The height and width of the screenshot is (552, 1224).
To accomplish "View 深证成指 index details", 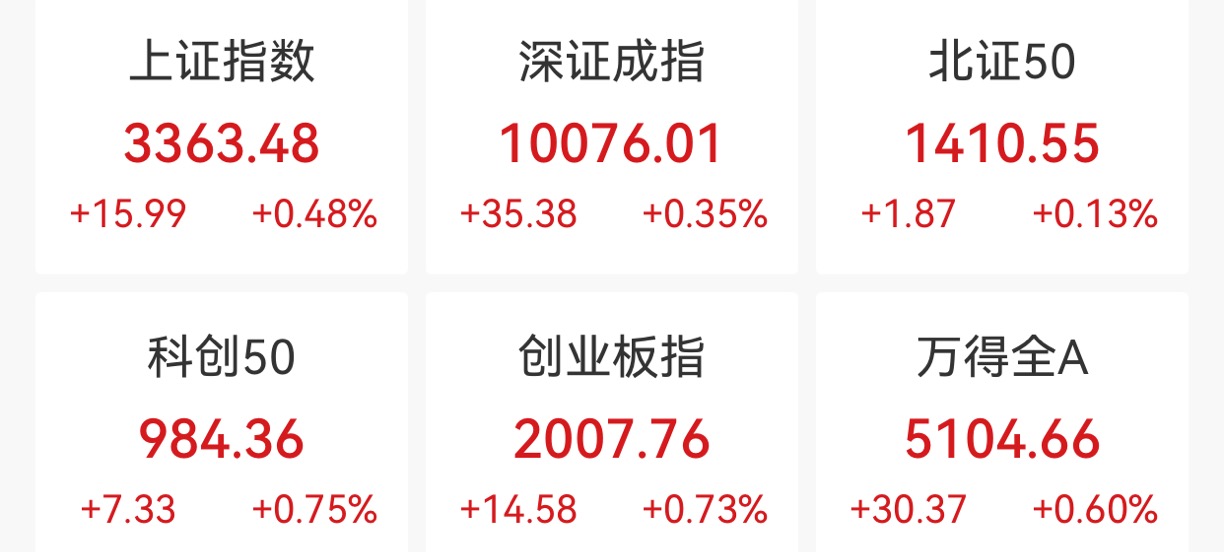I will [x=611, y=140].
